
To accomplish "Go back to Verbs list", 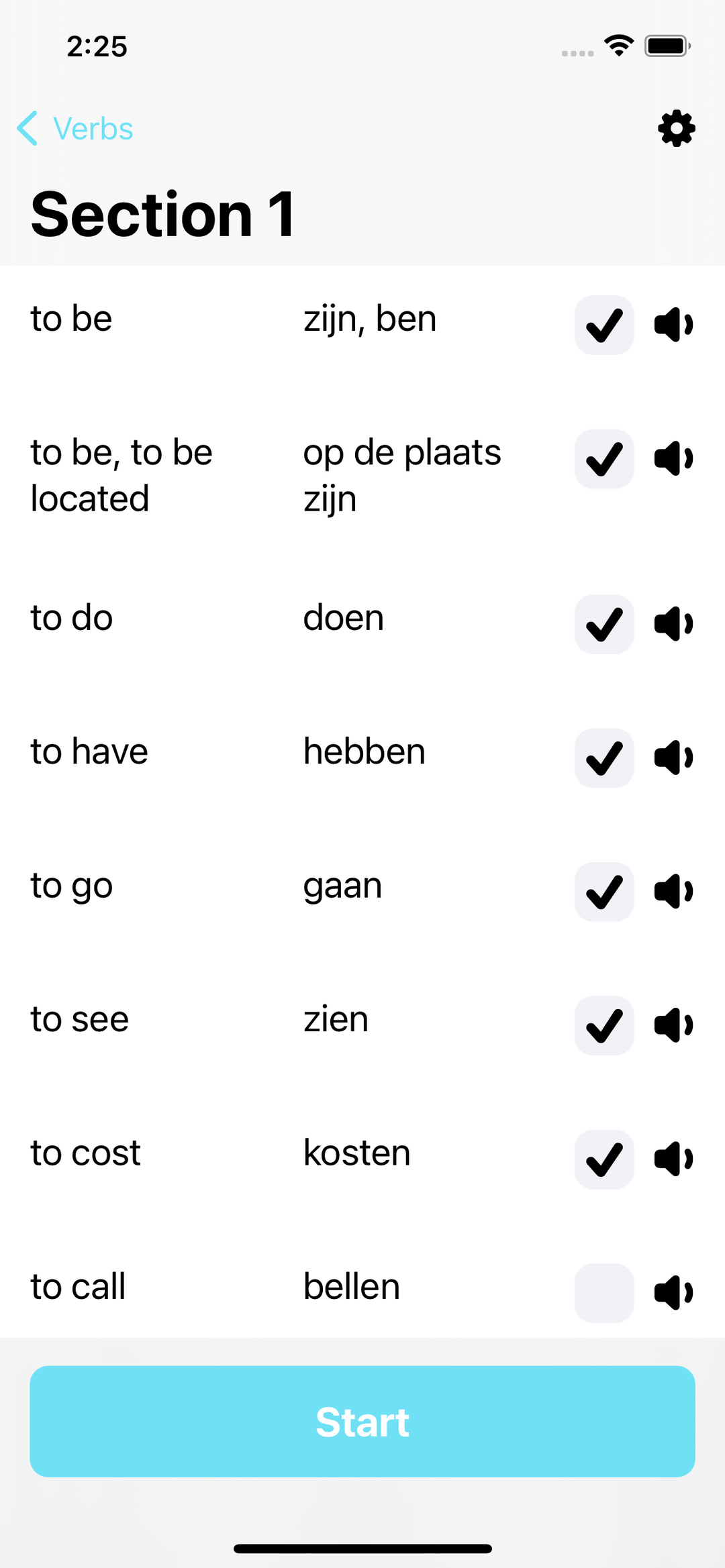I will click(74, 127).
